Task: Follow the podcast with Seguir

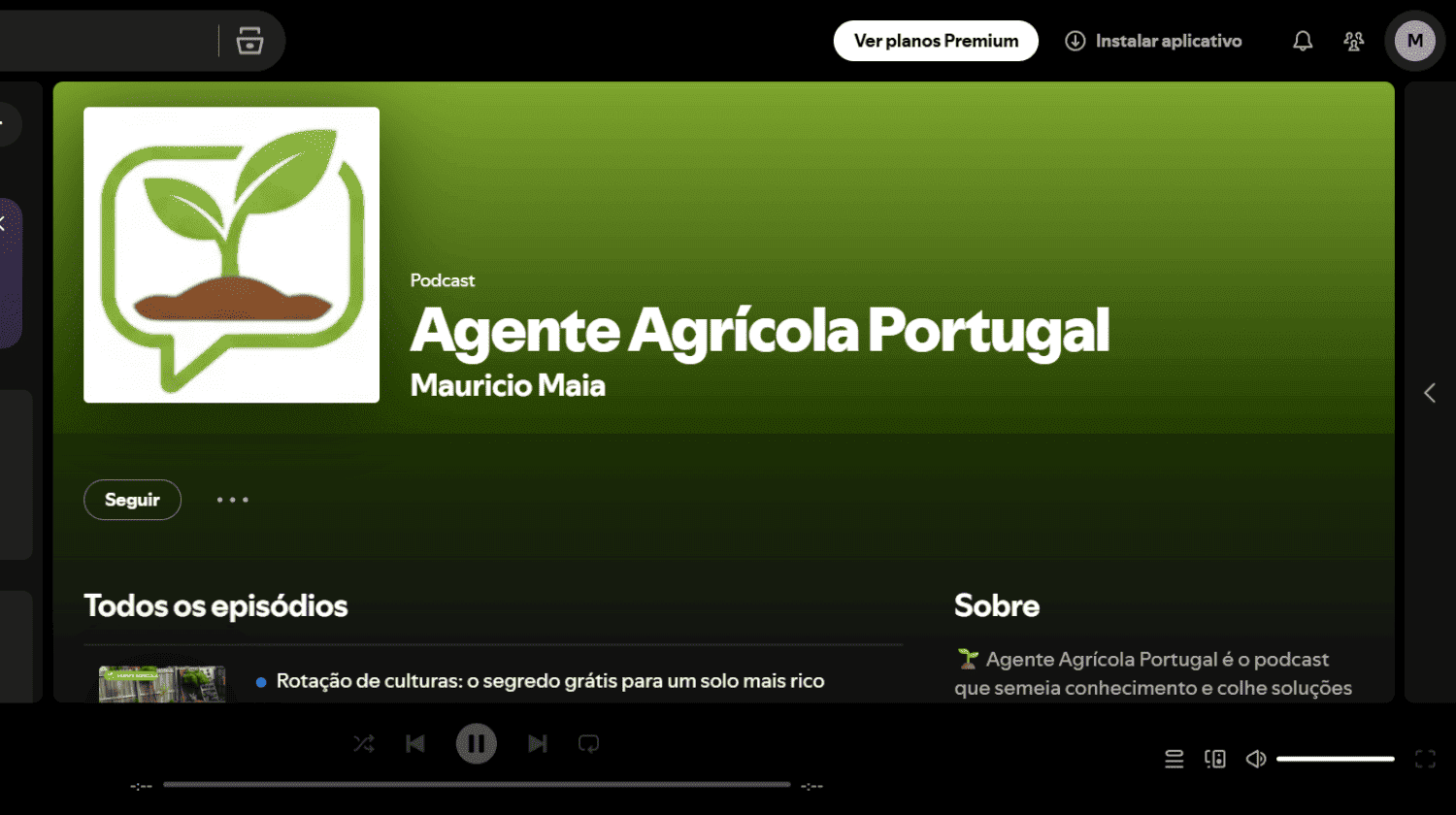Action: (132, 500)
